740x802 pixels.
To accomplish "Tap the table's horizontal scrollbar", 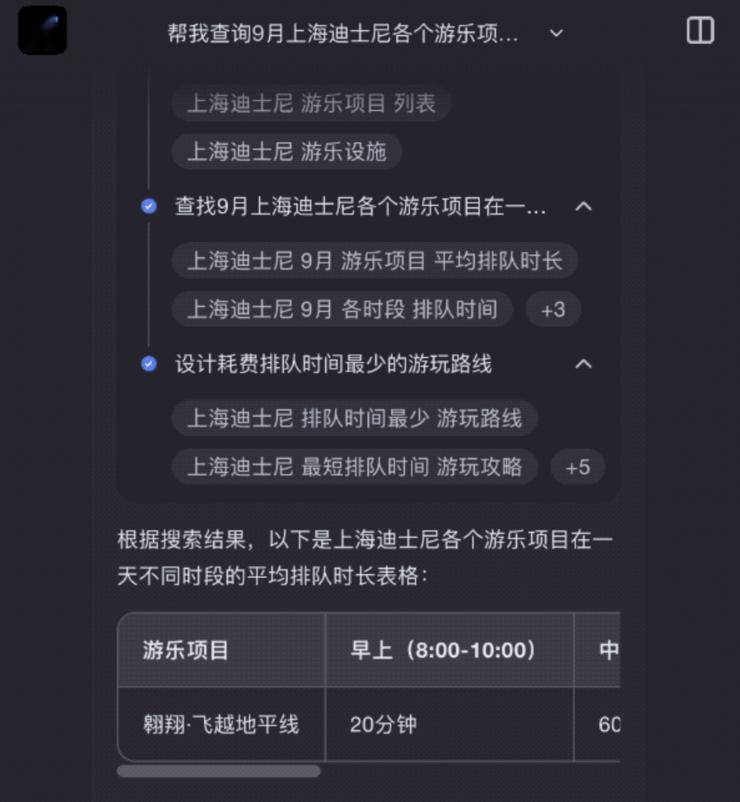I will pos(219,771).
